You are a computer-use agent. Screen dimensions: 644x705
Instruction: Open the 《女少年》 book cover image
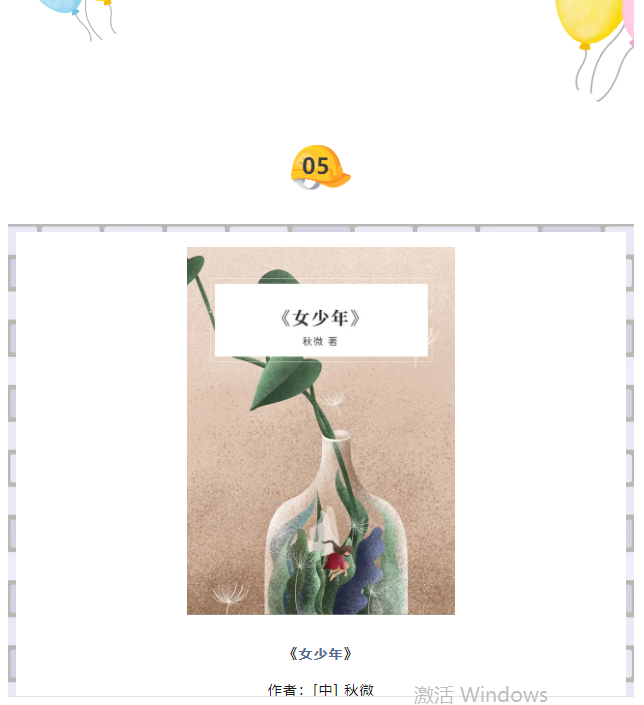tap(320, 430)
